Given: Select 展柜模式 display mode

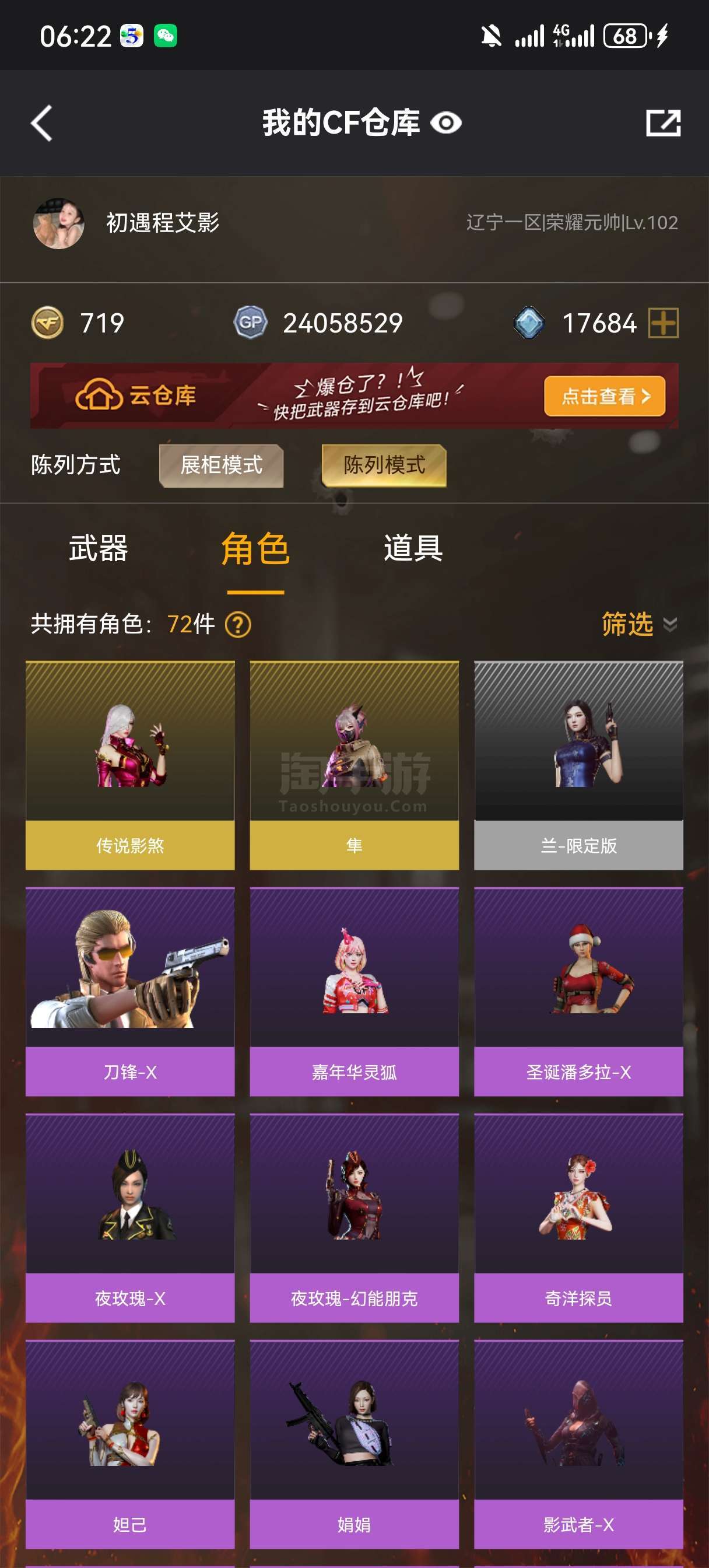Looking at the screenshot, I should coord(222,465).
